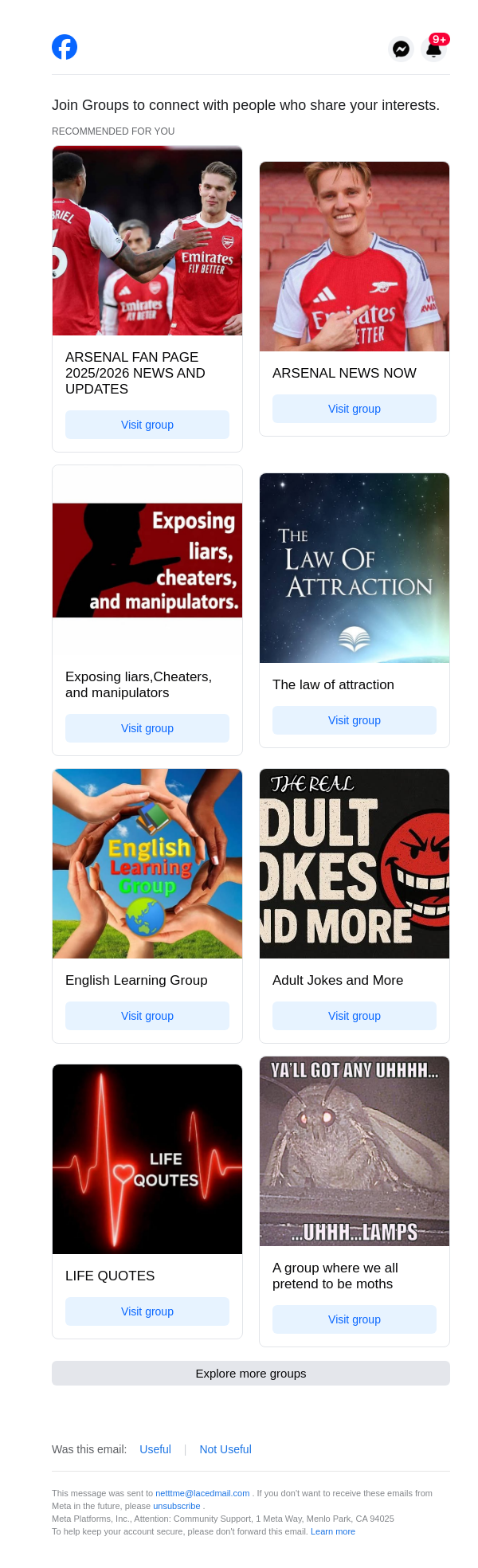Open the Arsenal News Now cover image
478x1568 pixels.
pos(355,257)
